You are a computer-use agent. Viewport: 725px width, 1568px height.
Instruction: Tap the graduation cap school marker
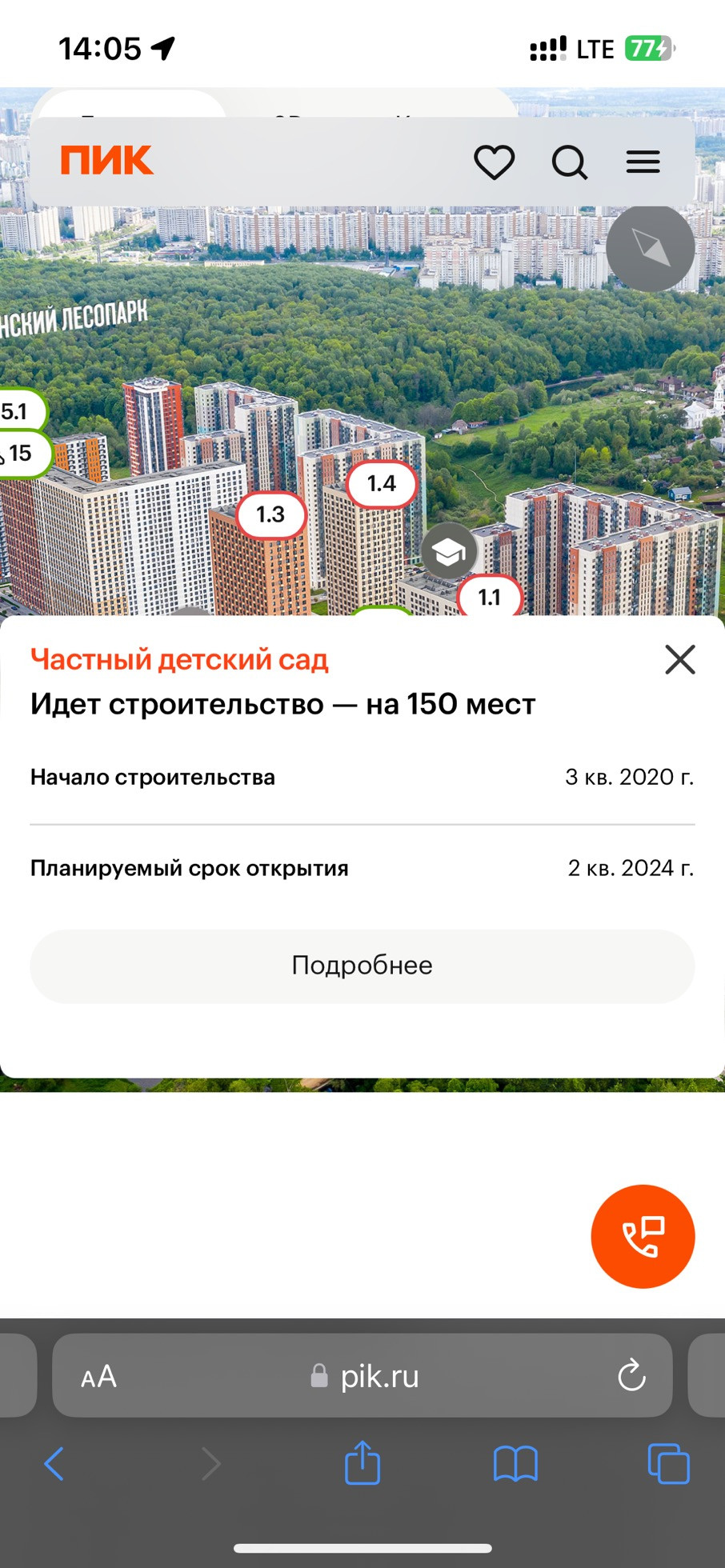[449, 550]
